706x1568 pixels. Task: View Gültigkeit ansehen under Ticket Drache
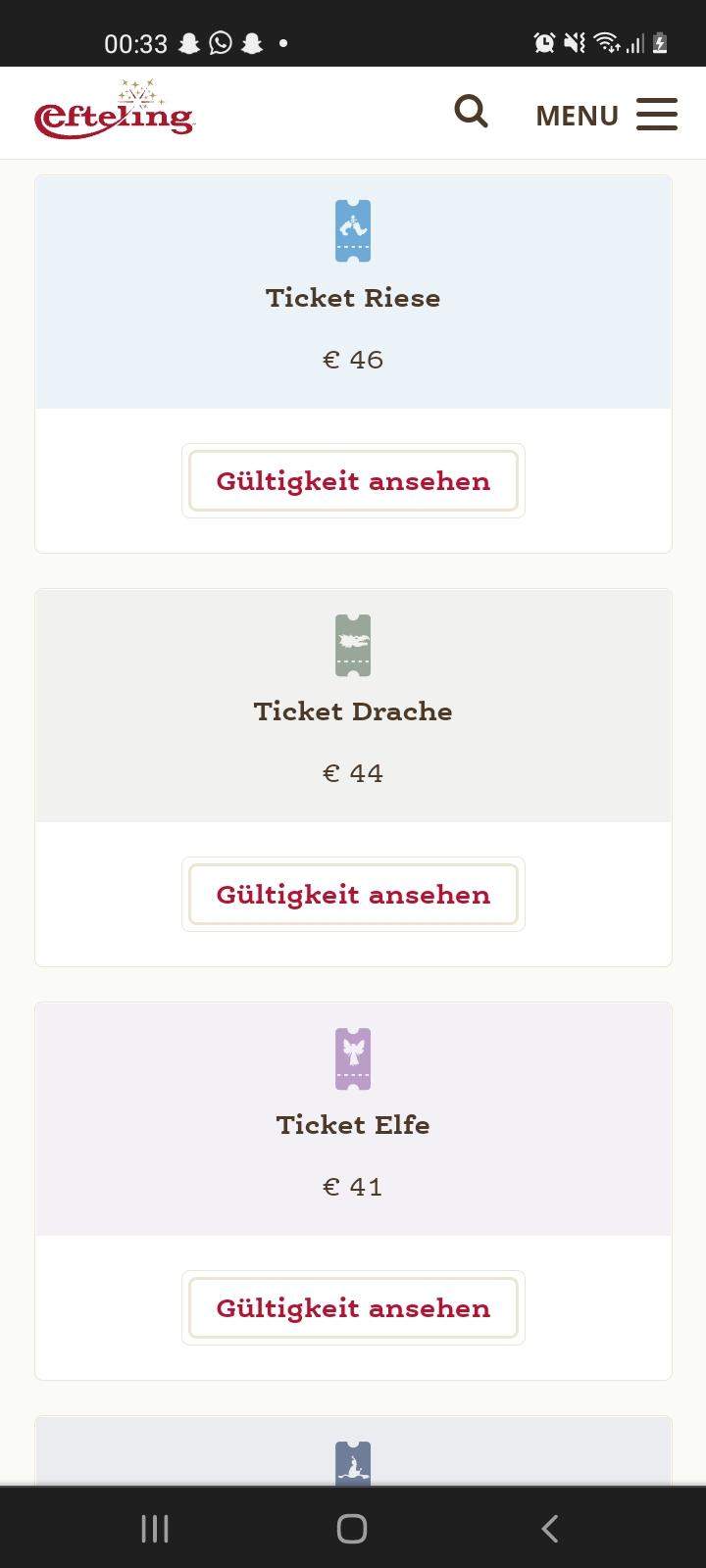353,894
